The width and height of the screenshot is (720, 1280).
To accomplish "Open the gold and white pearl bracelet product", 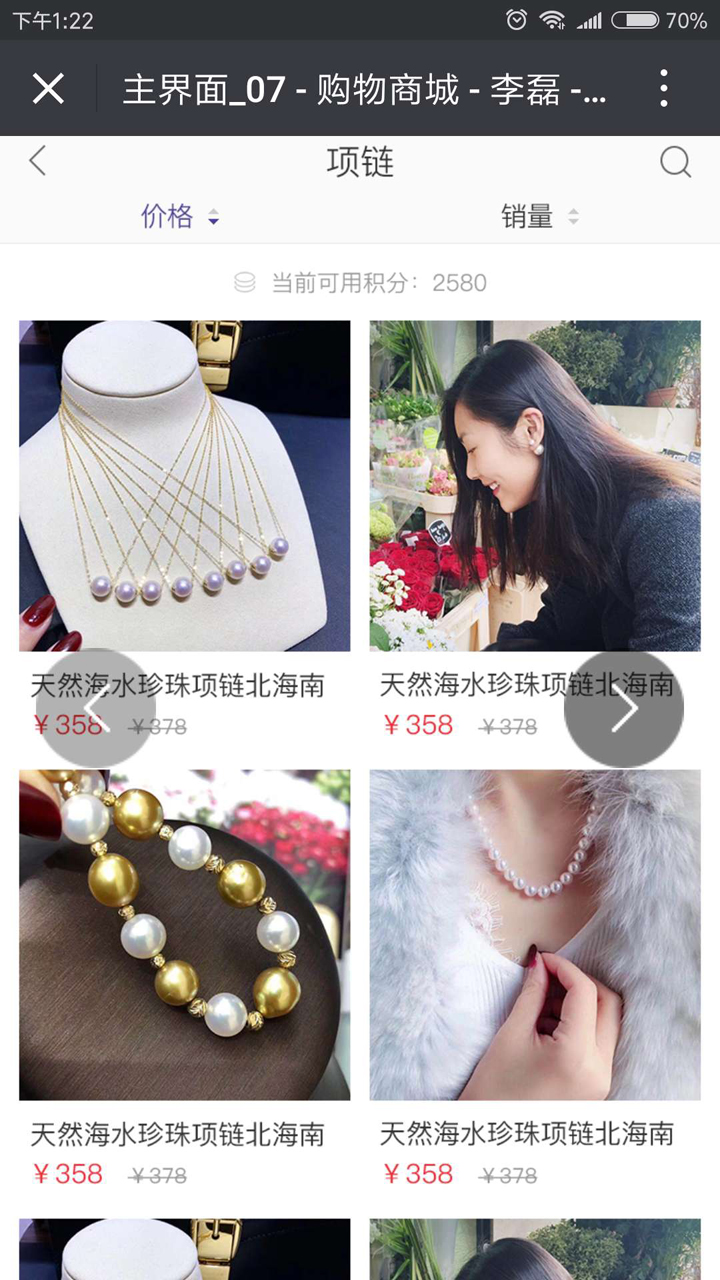I will [x=184, y=935].
